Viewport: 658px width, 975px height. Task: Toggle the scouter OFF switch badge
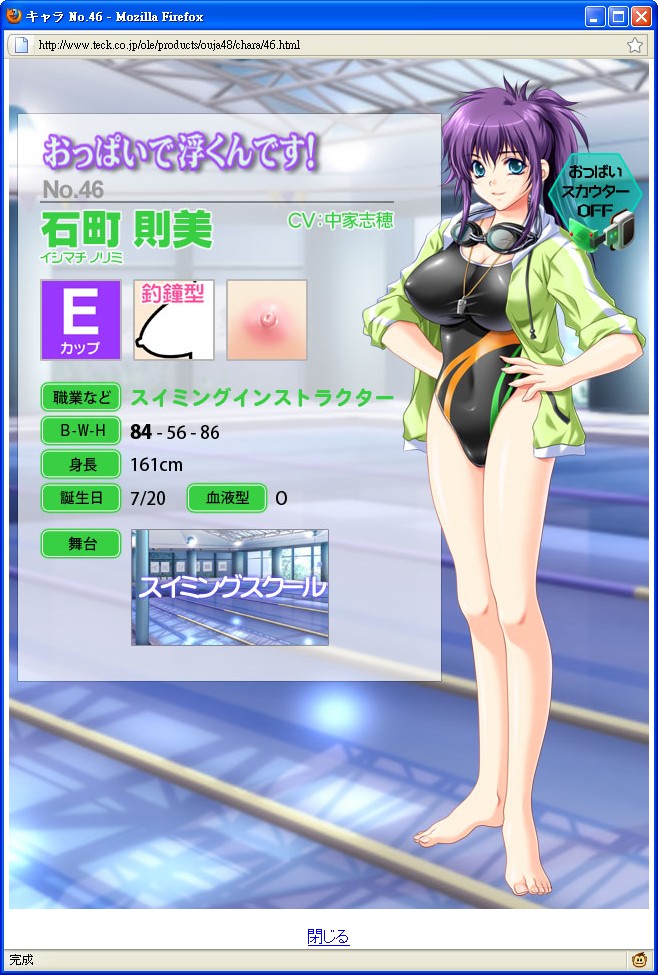[x=595, y=202]
